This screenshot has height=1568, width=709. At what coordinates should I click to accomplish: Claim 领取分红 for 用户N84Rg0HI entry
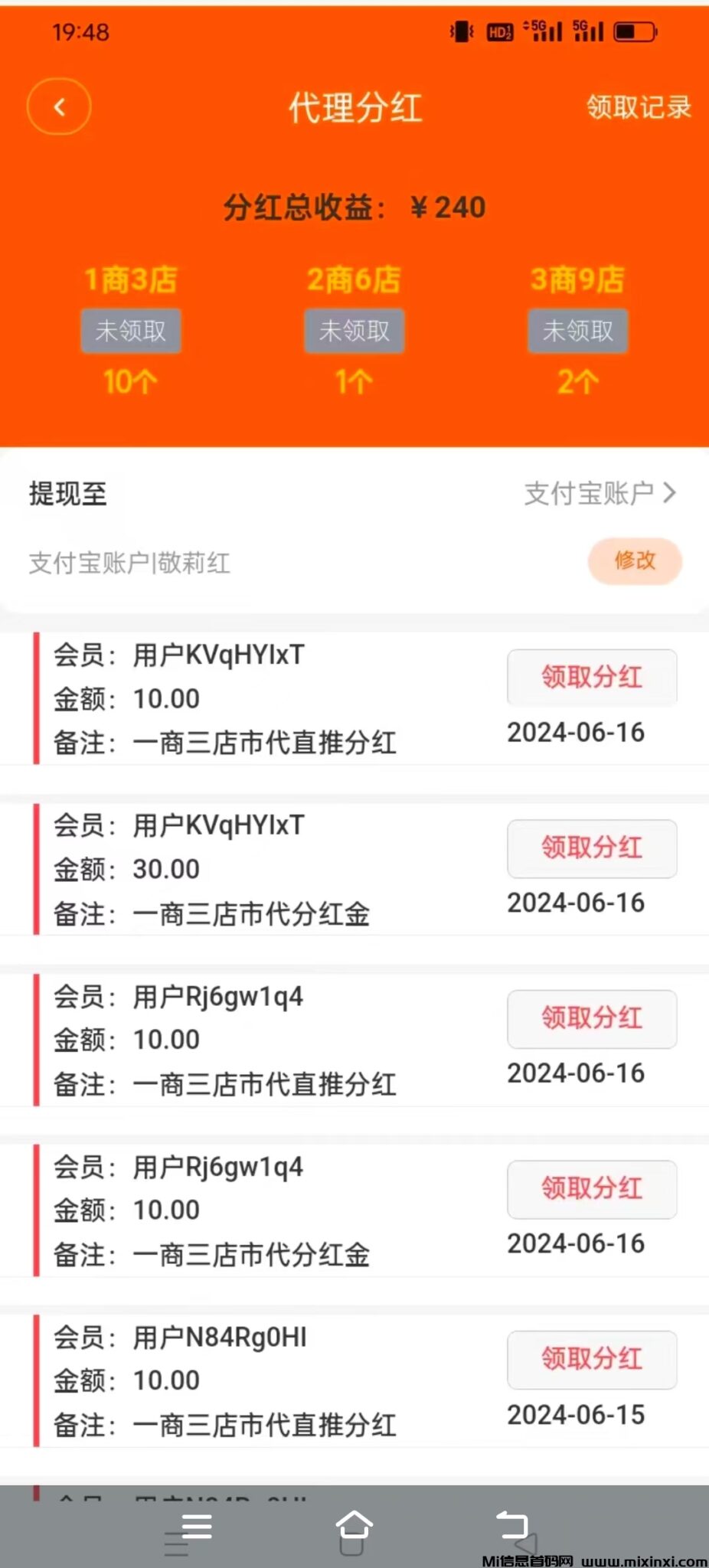pos(591,1360)
